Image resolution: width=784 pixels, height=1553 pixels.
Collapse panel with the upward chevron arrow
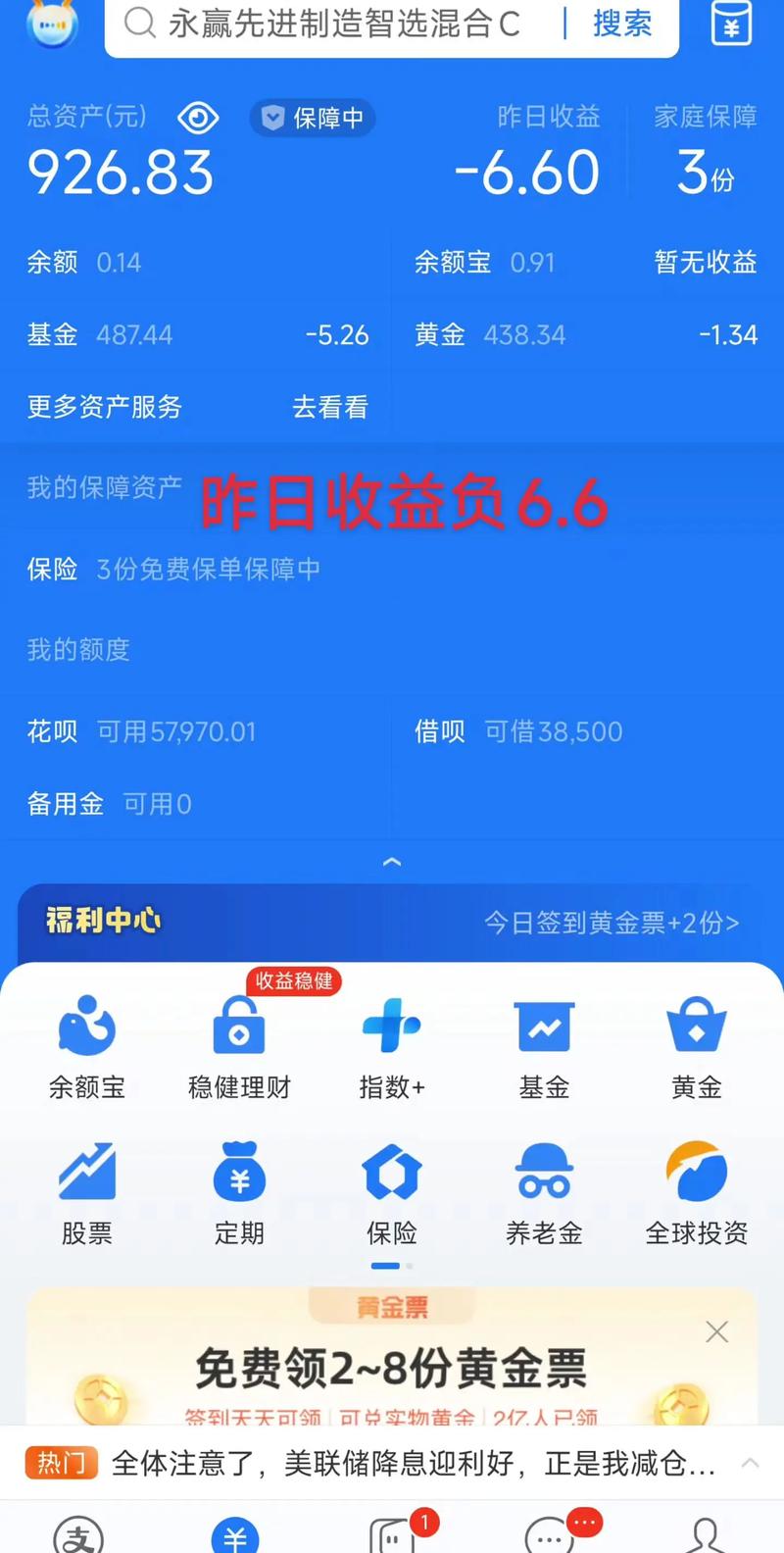tap(392, 863)
